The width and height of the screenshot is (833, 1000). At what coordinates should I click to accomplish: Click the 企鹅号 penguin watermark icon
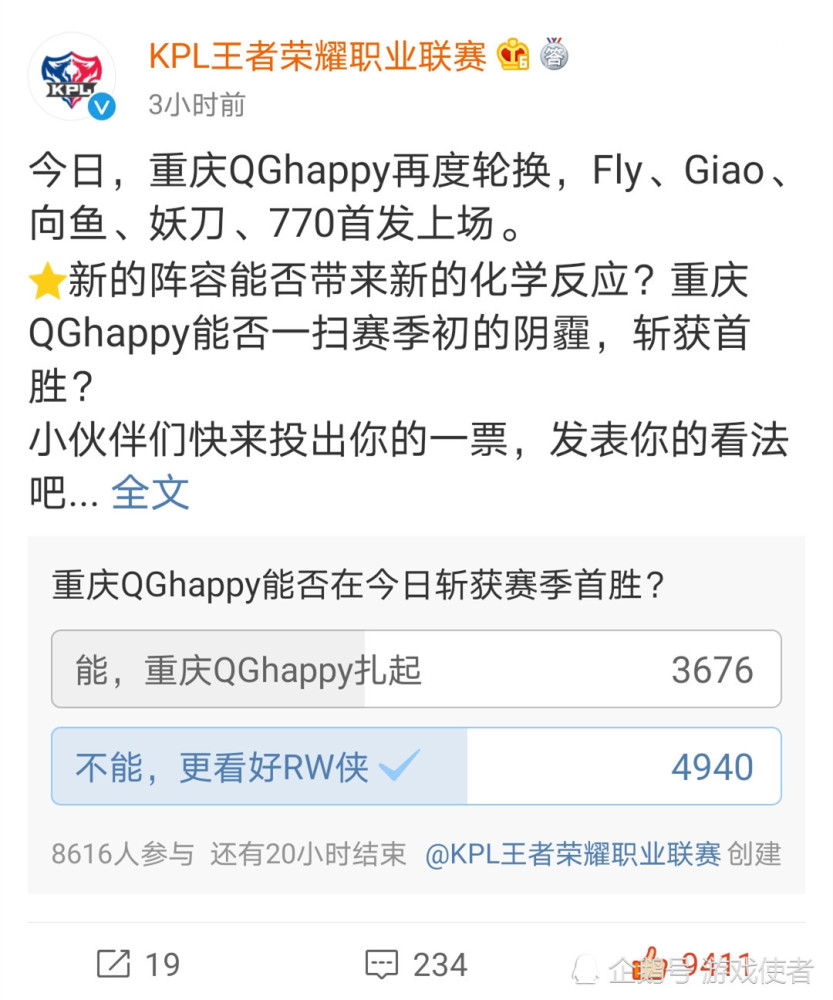pyautogui.click(x=585, y=967)
